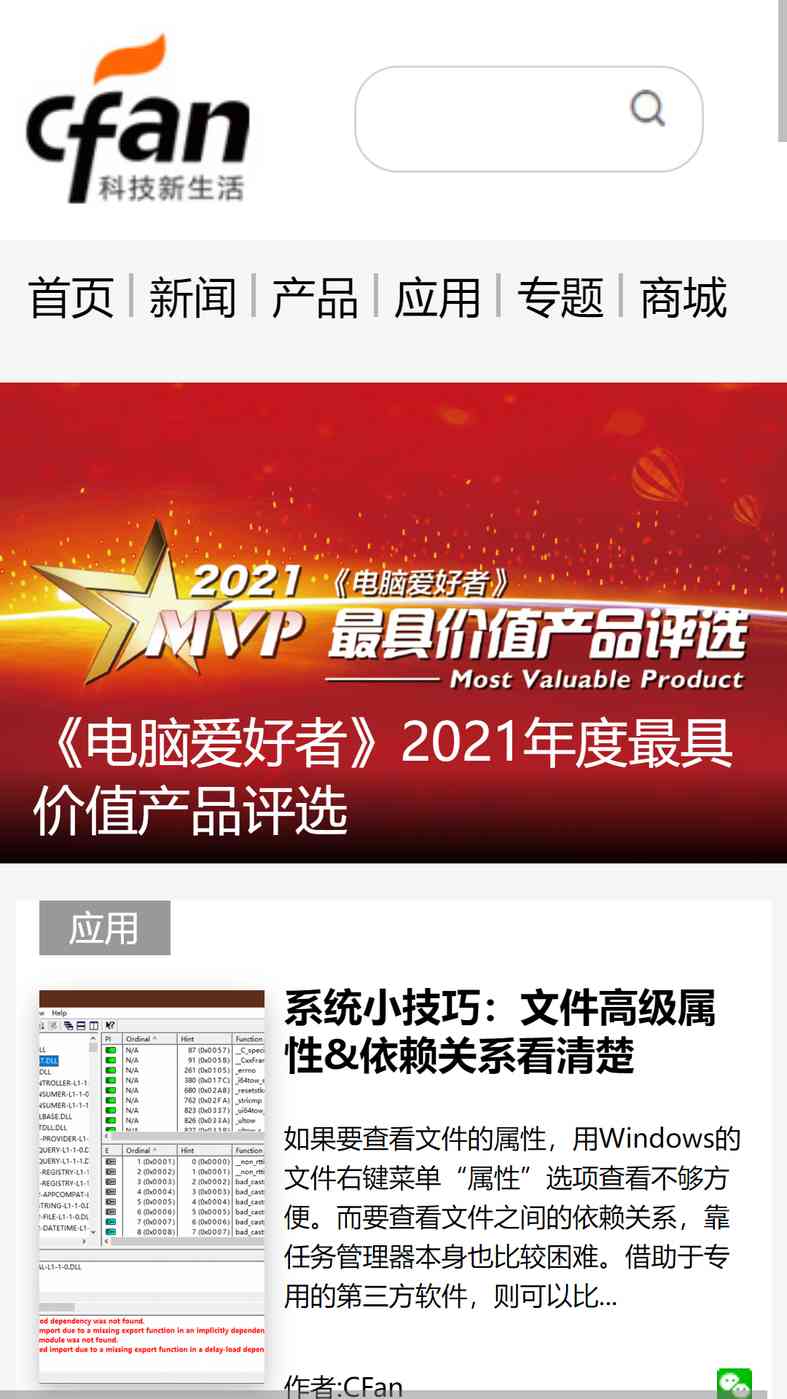Select the 应用 navigation item

(437, 298)
